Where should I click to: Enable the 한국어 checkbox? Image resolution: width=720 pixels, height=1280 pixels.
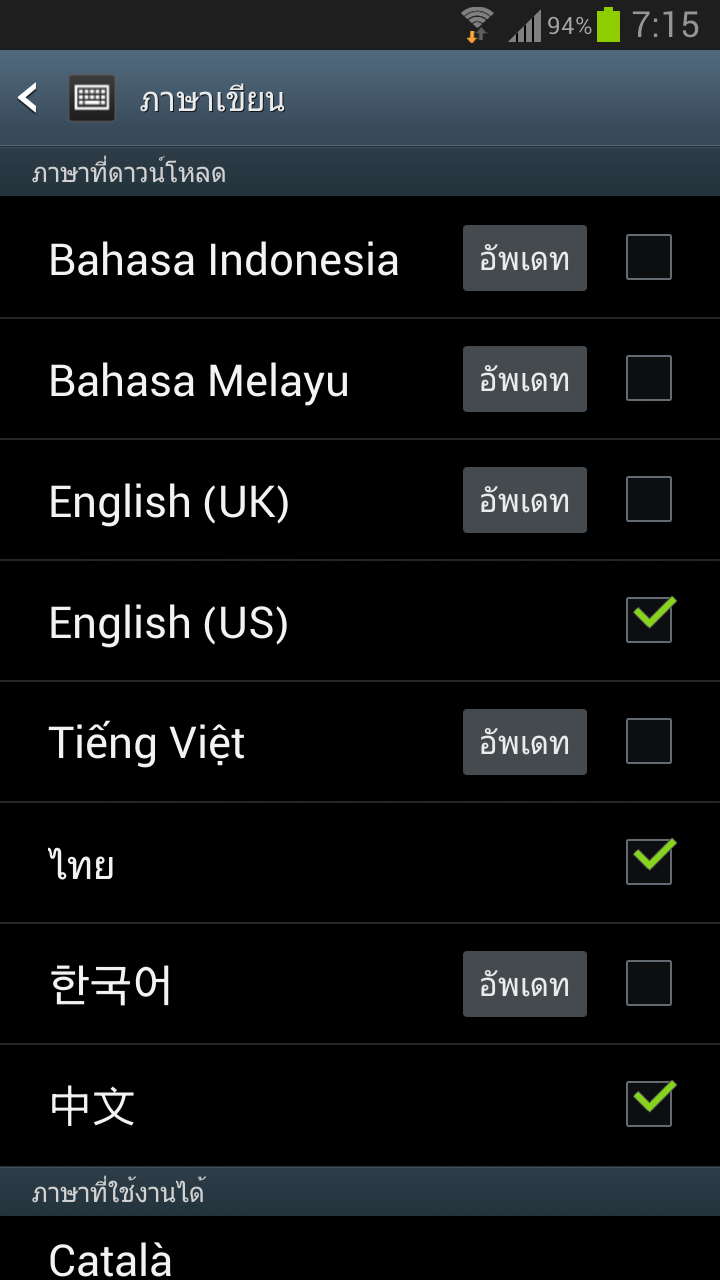[x=649, y=983]
